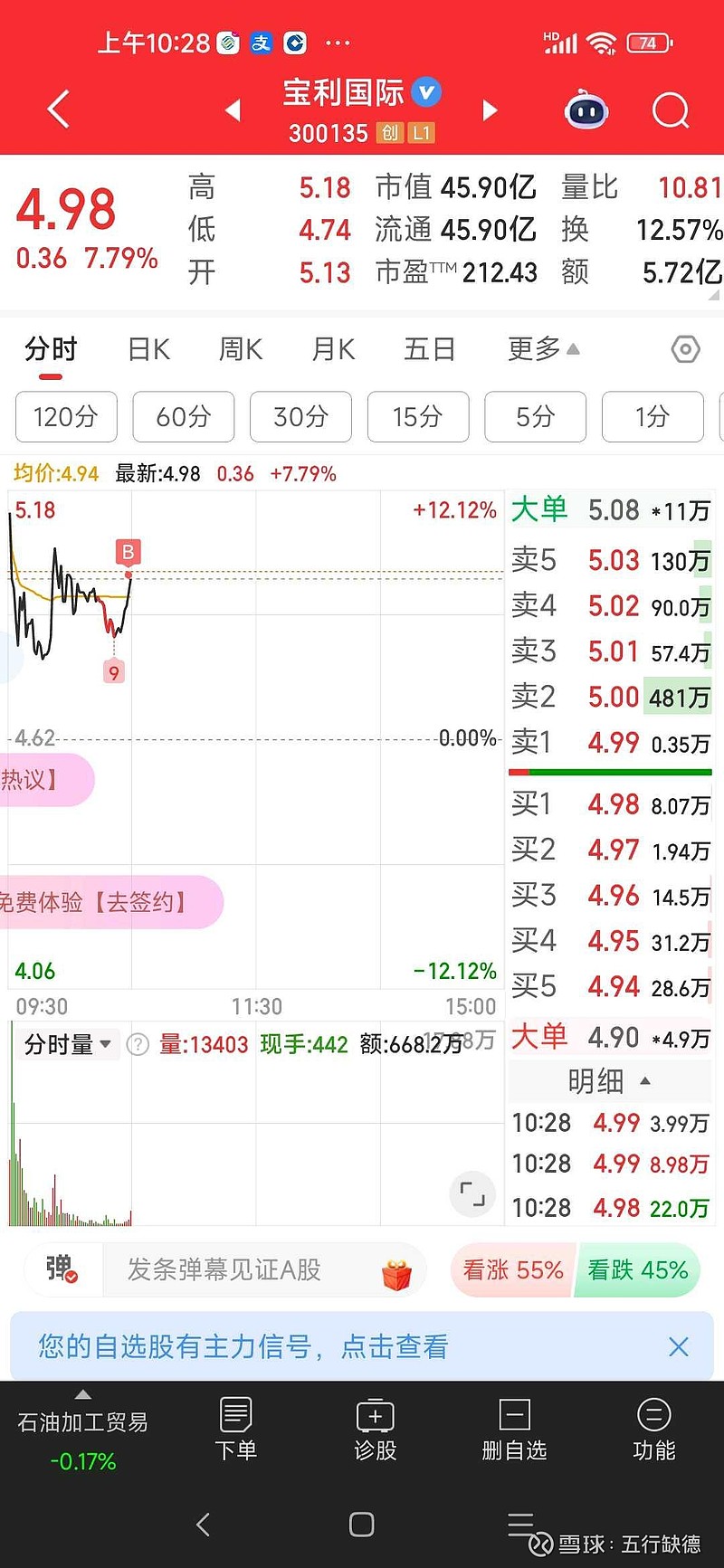Screen dimensions: 724x1568
Task: Switch to the 周K chart tab
Action: click(x=241, y=349)
